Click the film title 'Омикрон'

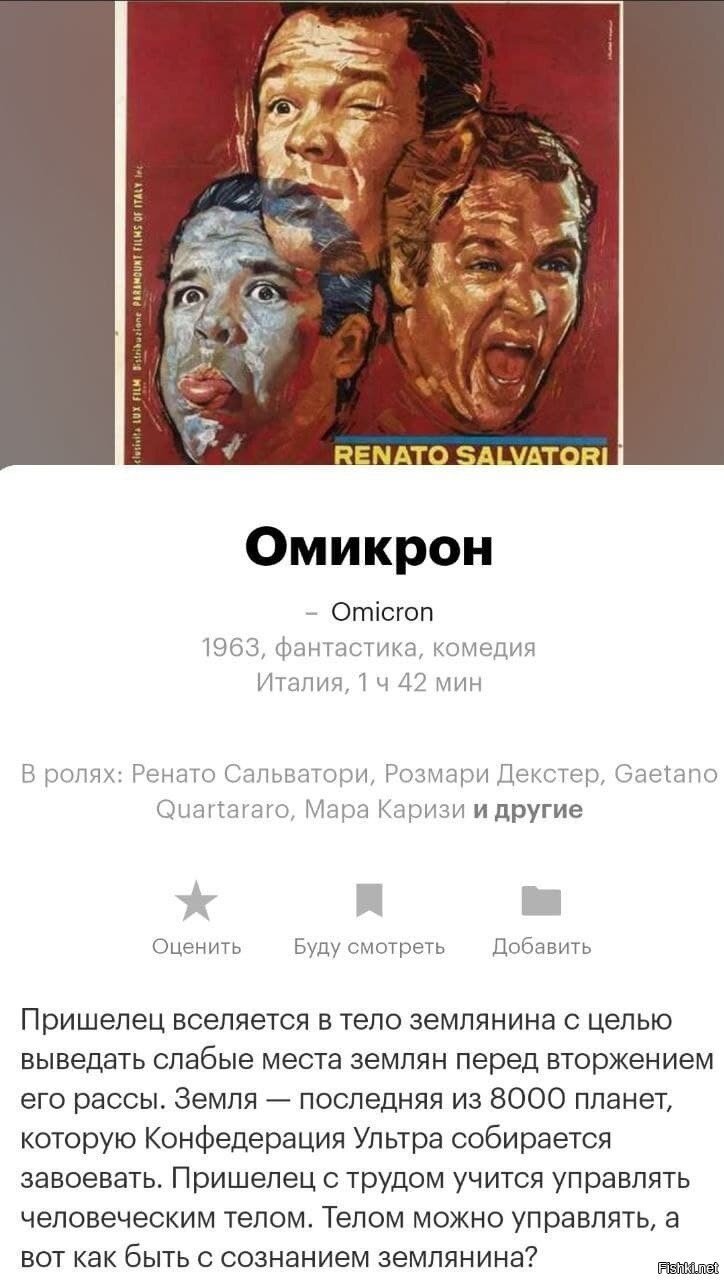(x=362, y=545)
